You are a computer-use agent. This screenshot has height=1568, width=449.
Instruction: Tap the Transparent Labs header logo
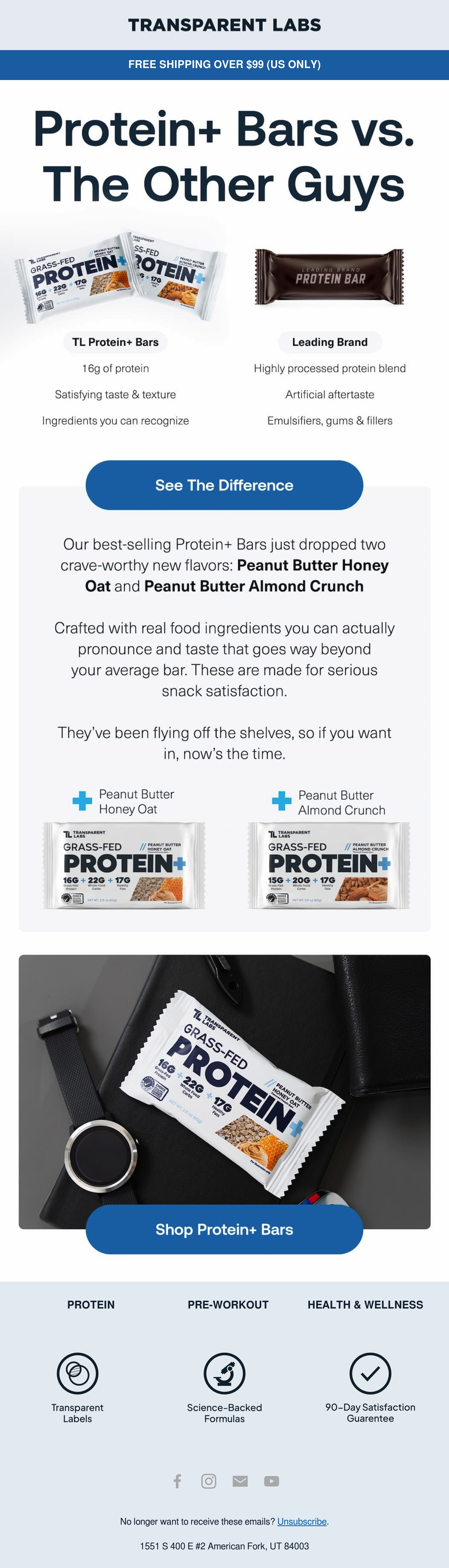pyautogui.click(x=224, y=25)
